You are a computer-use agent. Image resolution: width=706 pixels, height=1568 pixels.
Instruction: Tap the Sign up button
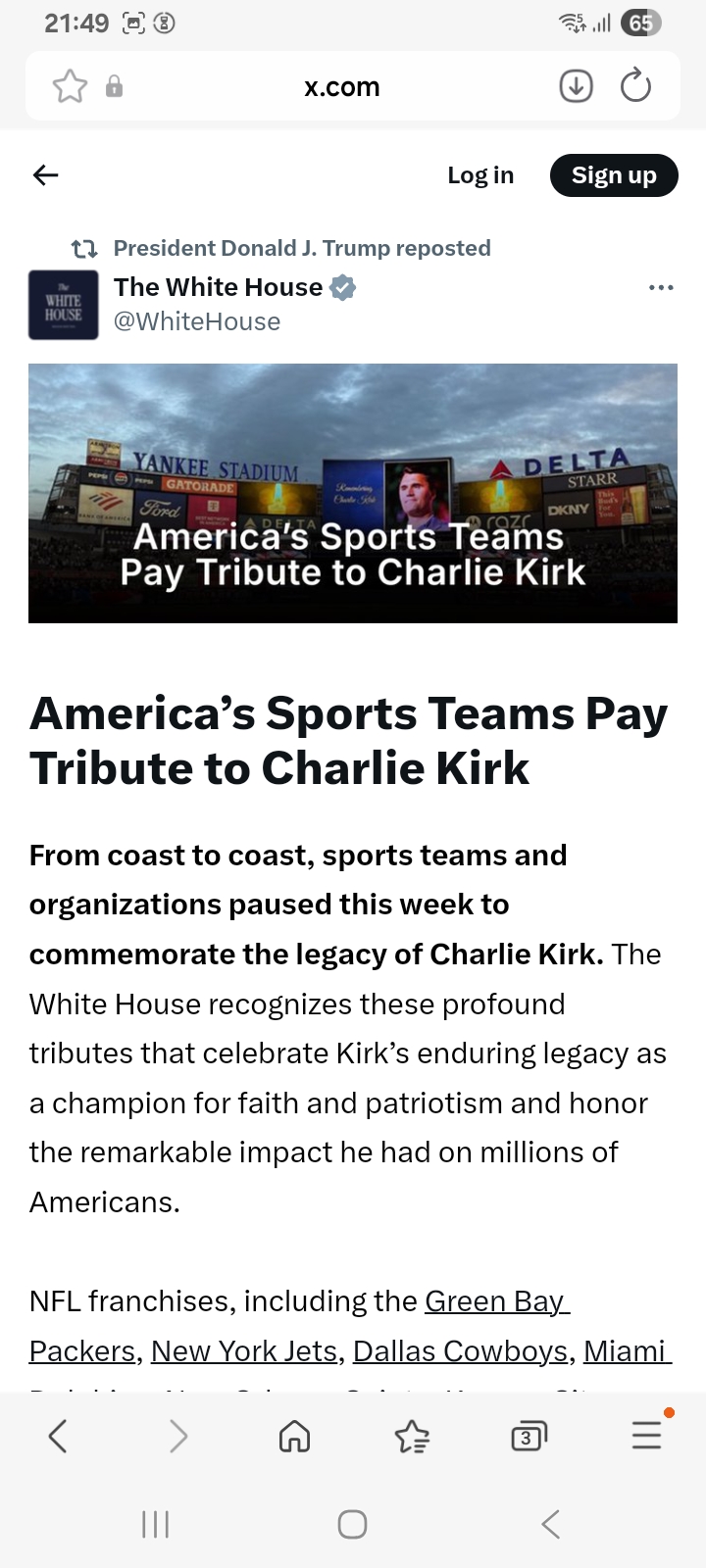point(614,175)
